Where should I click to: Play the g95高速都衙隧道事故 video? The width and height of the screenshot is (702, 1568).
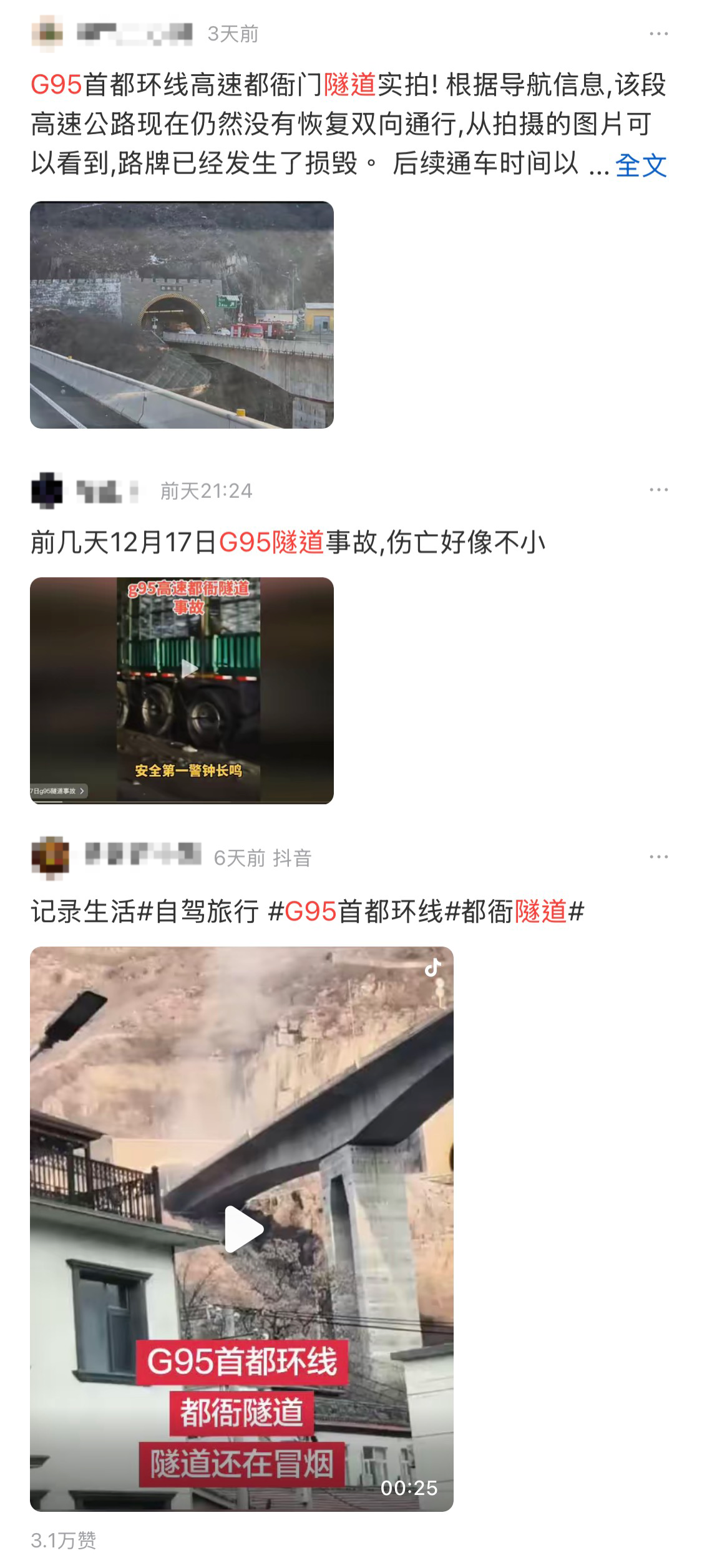[x=188, y=668]
